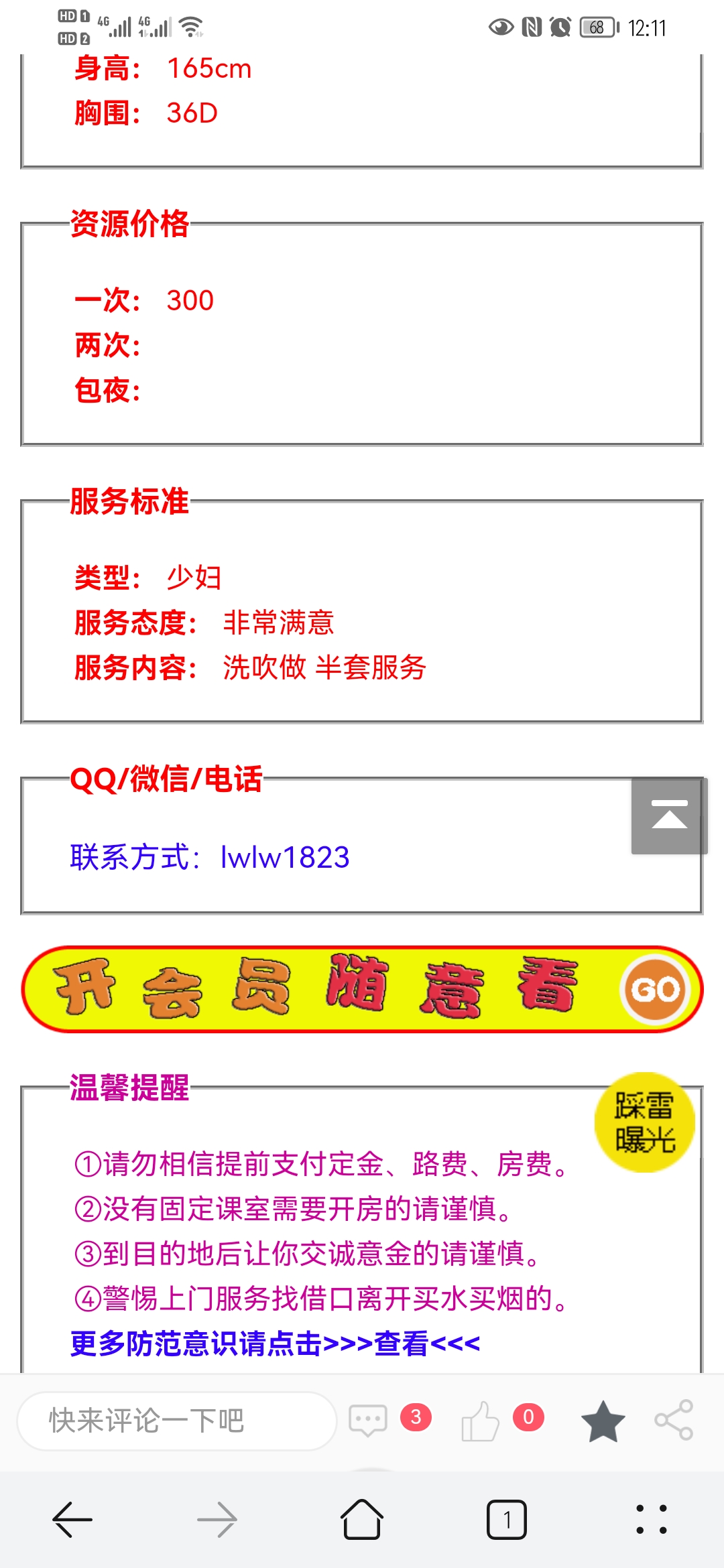724x1568 pixels.
Task: Favorite this page with the star
Action: click(603, 1421)
